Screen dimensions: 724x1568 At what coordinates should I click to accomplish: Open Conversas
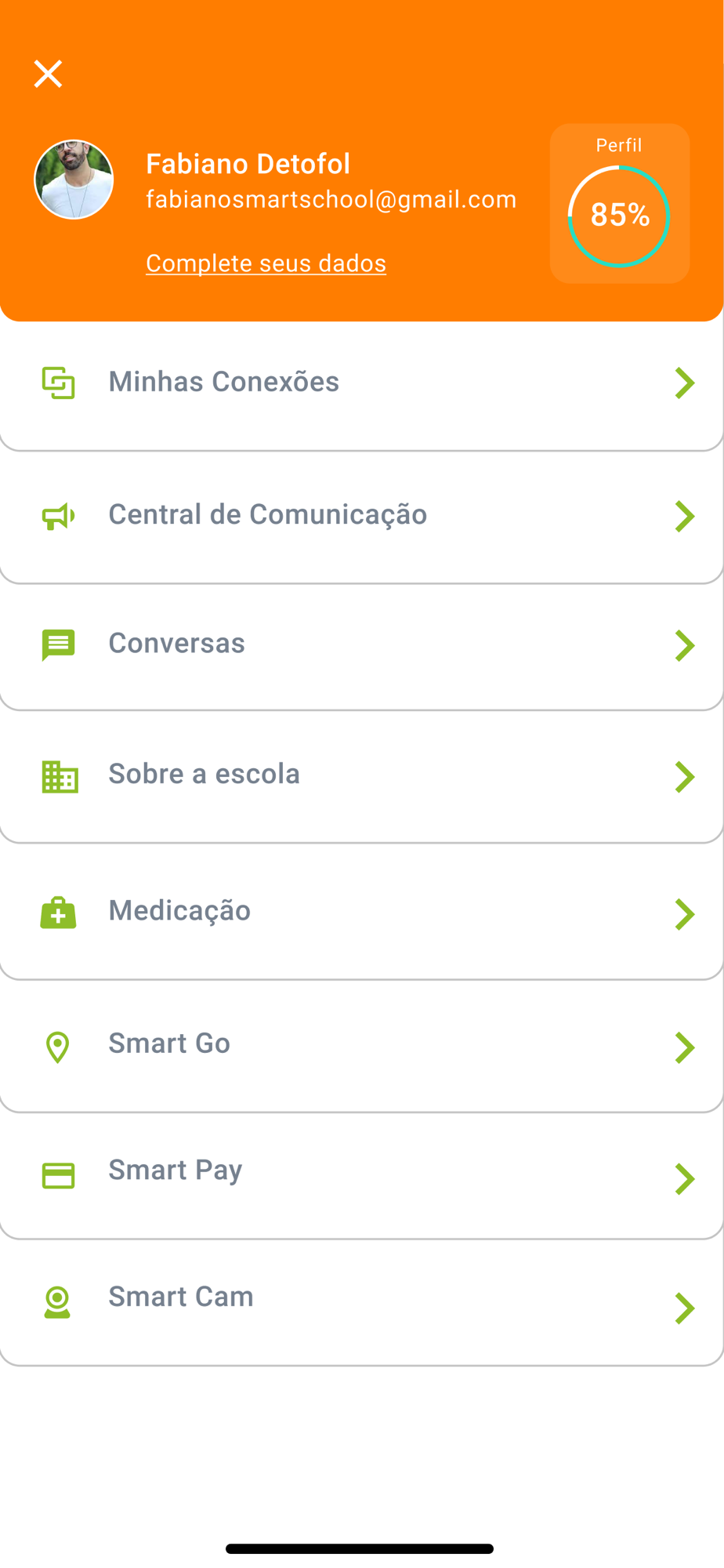pos(361,646)
